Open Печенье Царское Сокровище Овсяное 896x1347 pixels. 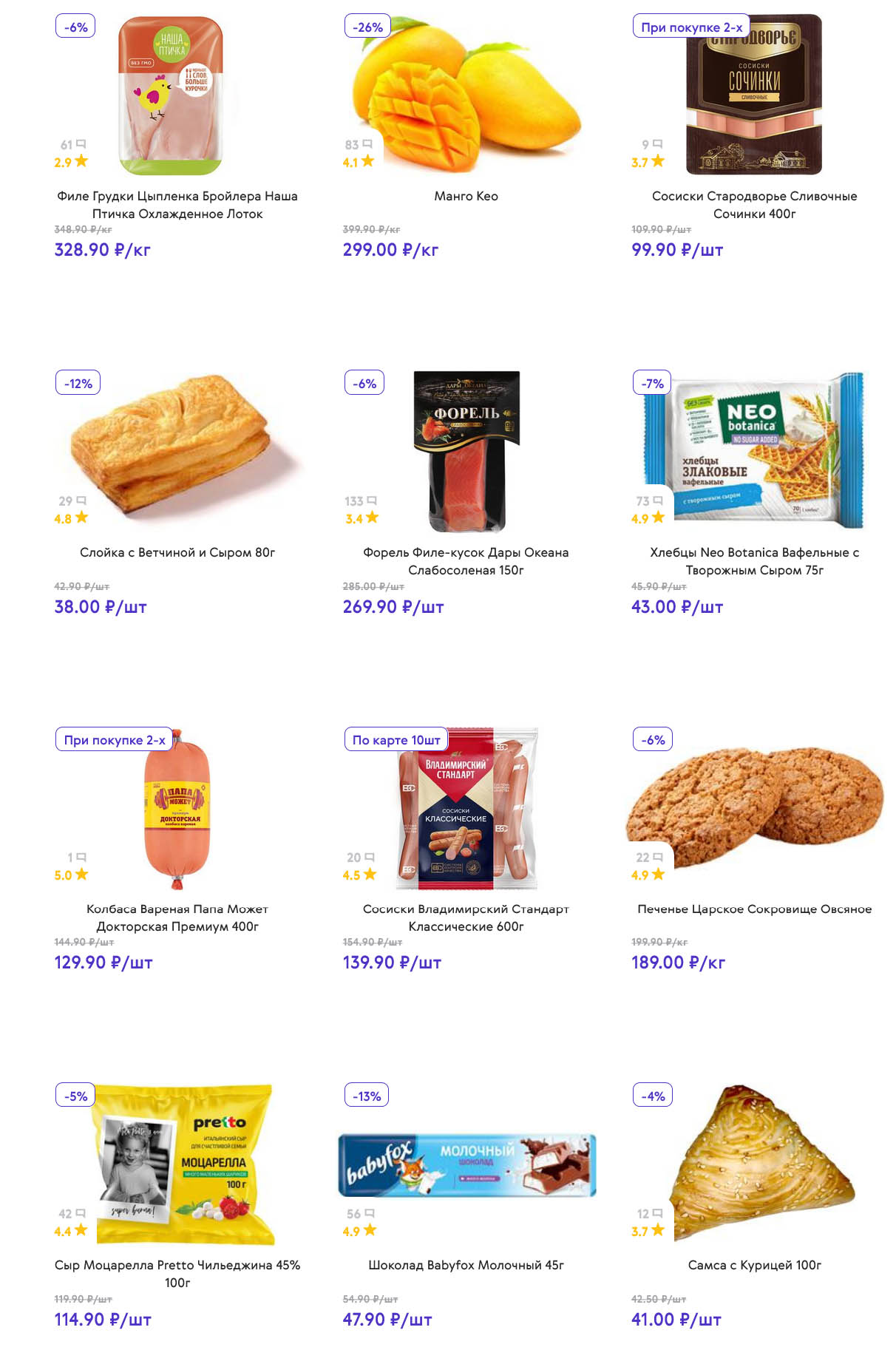(754, 909)
